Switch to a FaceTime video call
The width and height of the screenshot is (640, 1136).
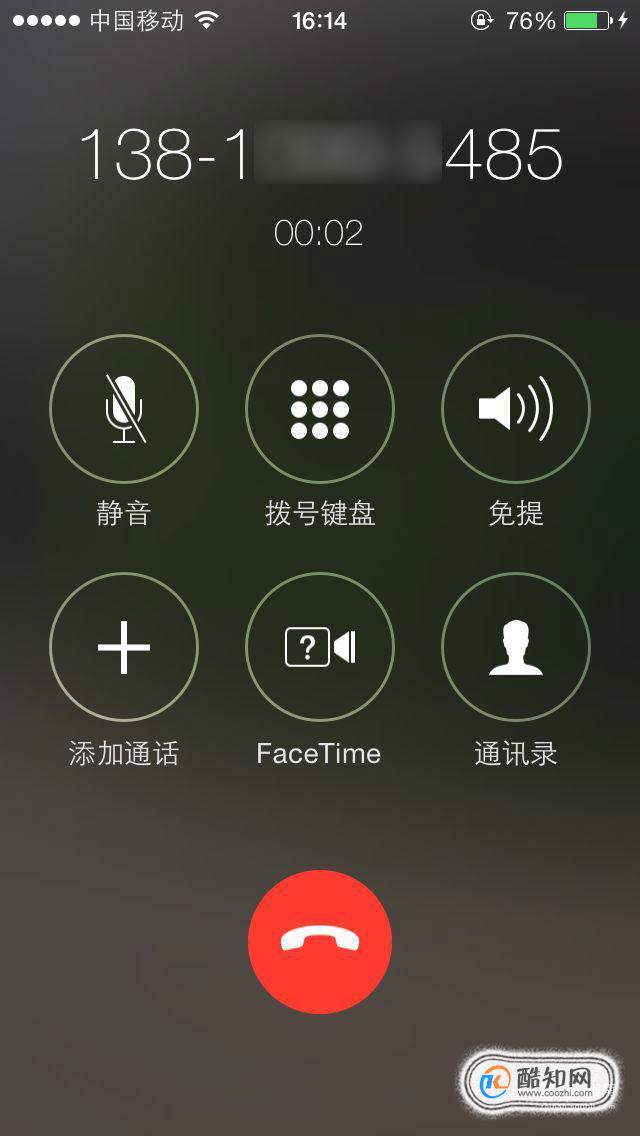[x=320, y=647]
